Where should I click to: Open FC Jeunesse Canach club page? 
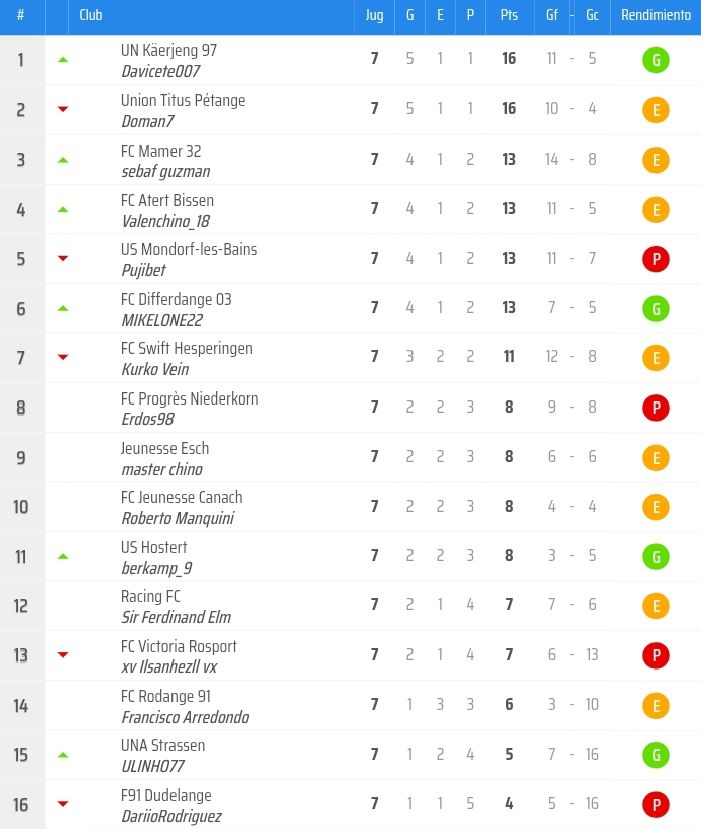181,498
